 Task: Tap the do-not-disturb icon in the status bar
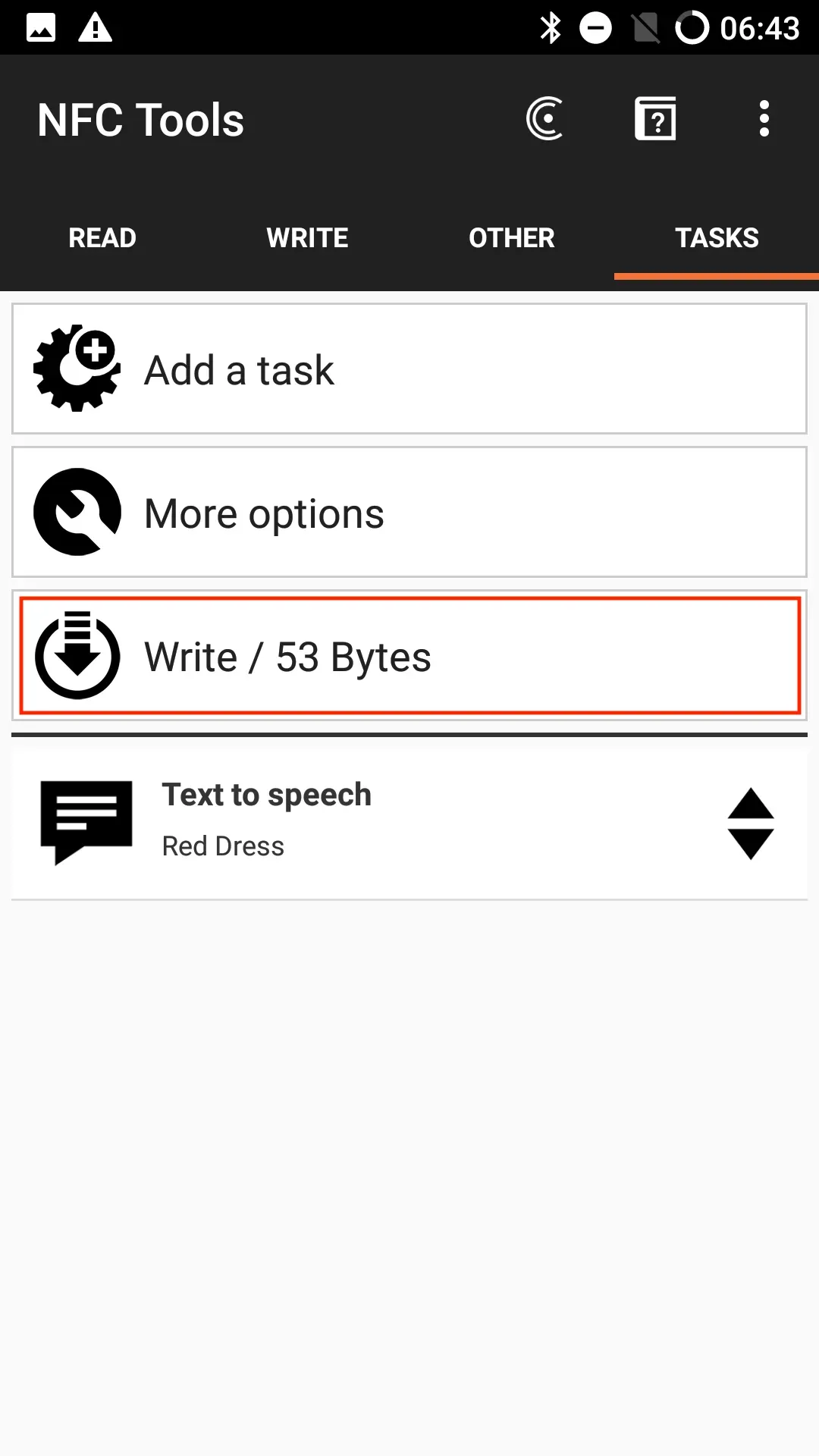point(596,27)
